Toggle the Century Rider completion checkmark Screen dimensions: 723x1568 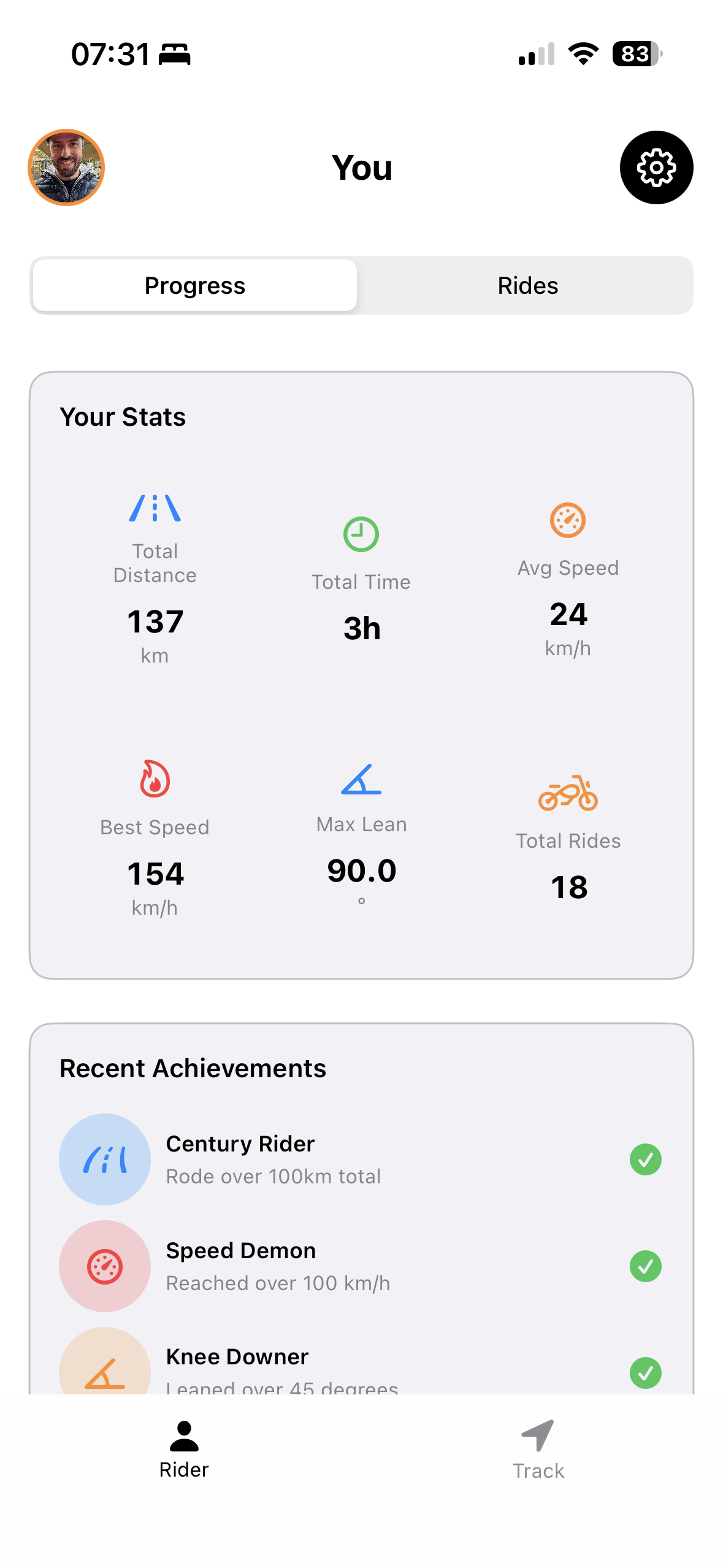pos(647,1158)
